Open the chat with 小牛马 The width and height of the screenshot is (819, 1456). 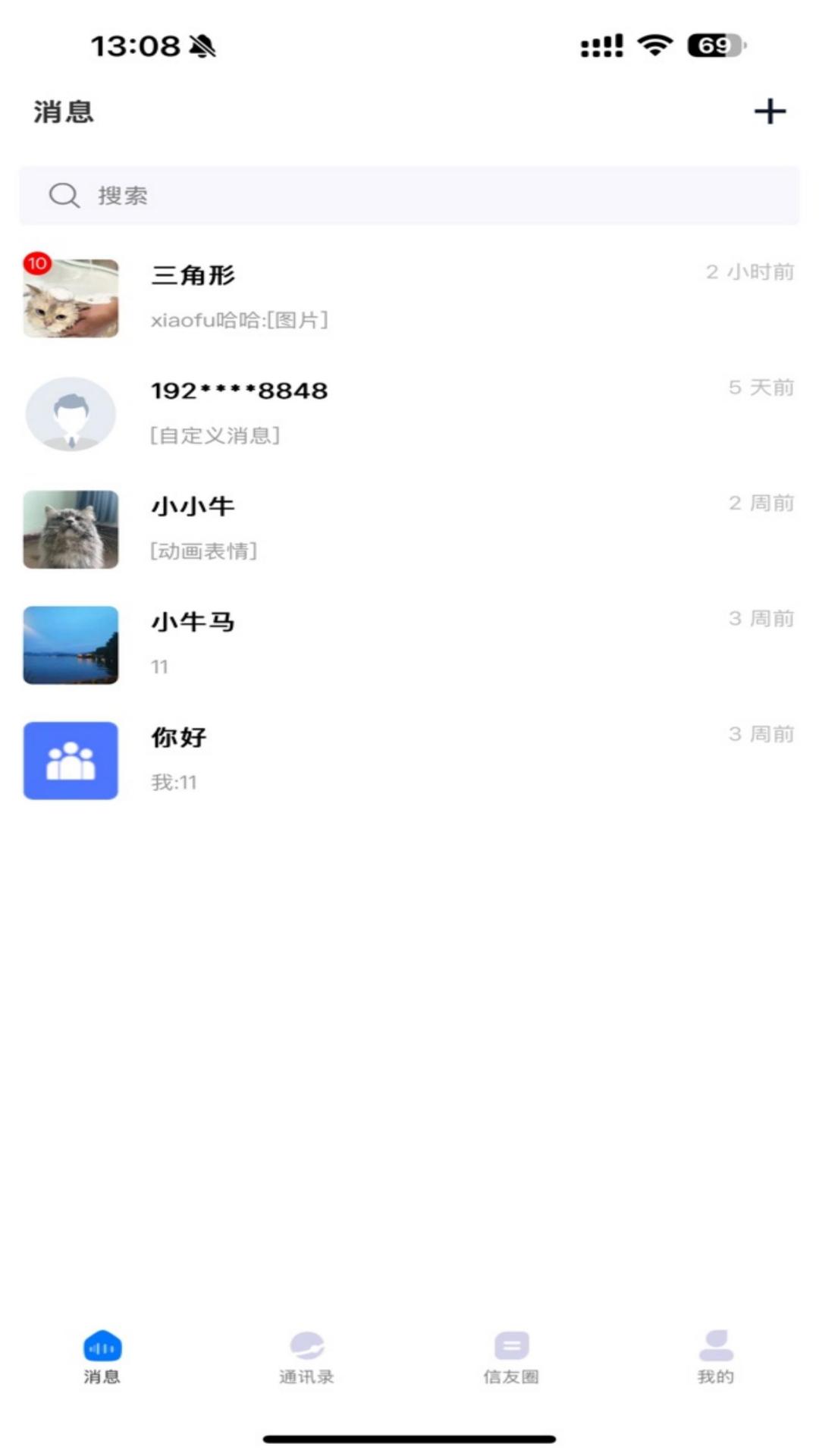(x=379, y=644)
